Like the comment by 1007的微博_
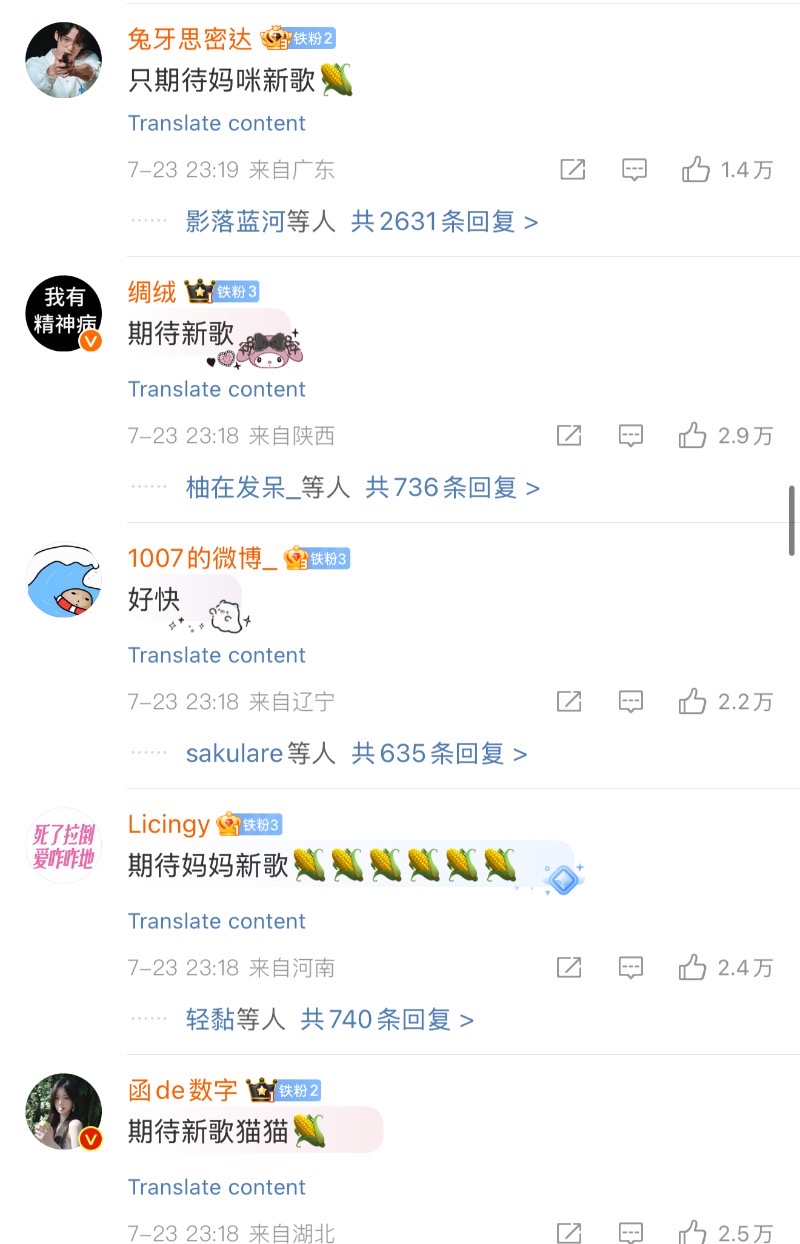Screen dimensions: 800x1244 (693, 702)
